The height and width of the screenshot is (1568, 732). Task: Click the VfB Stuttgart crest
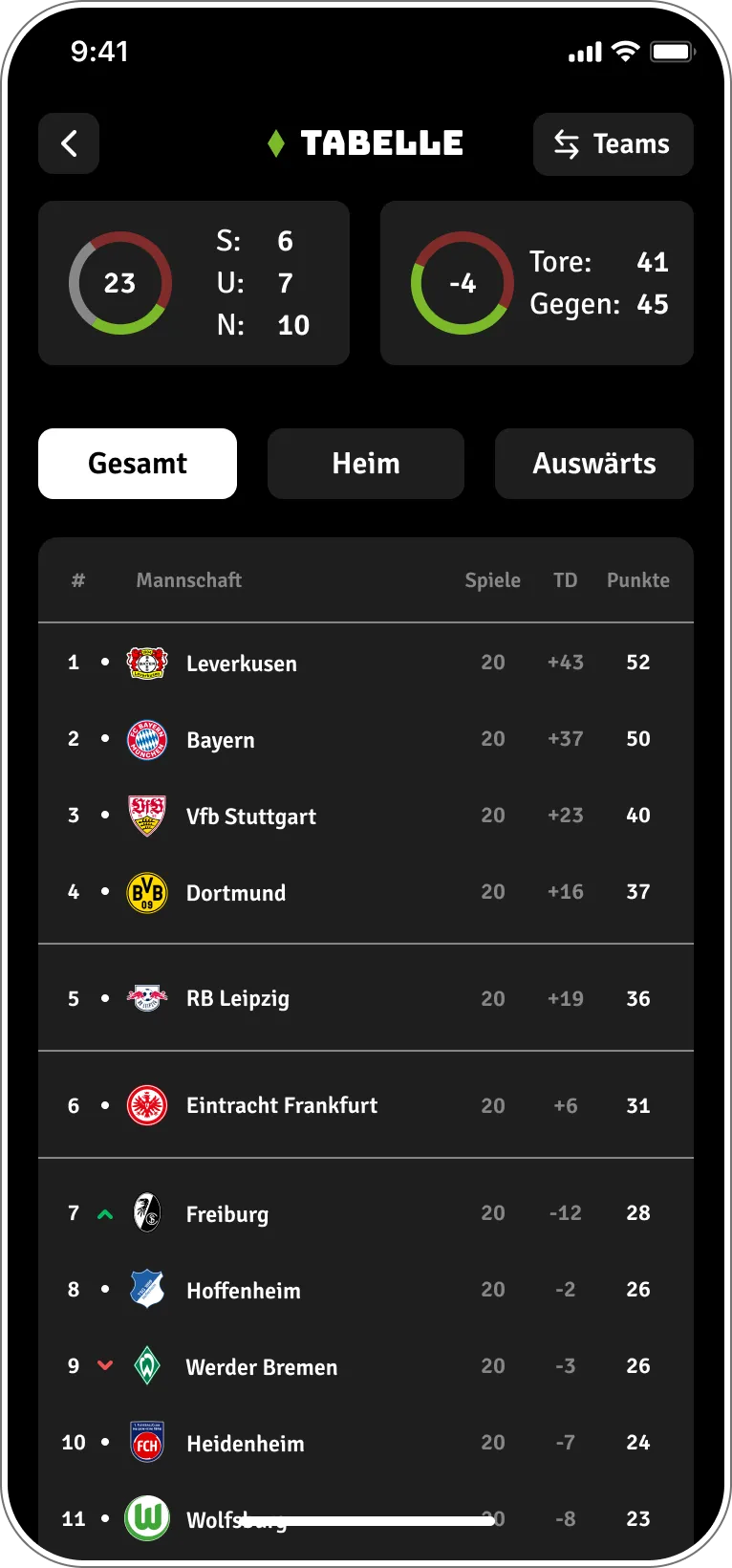(x=147, y=816)
